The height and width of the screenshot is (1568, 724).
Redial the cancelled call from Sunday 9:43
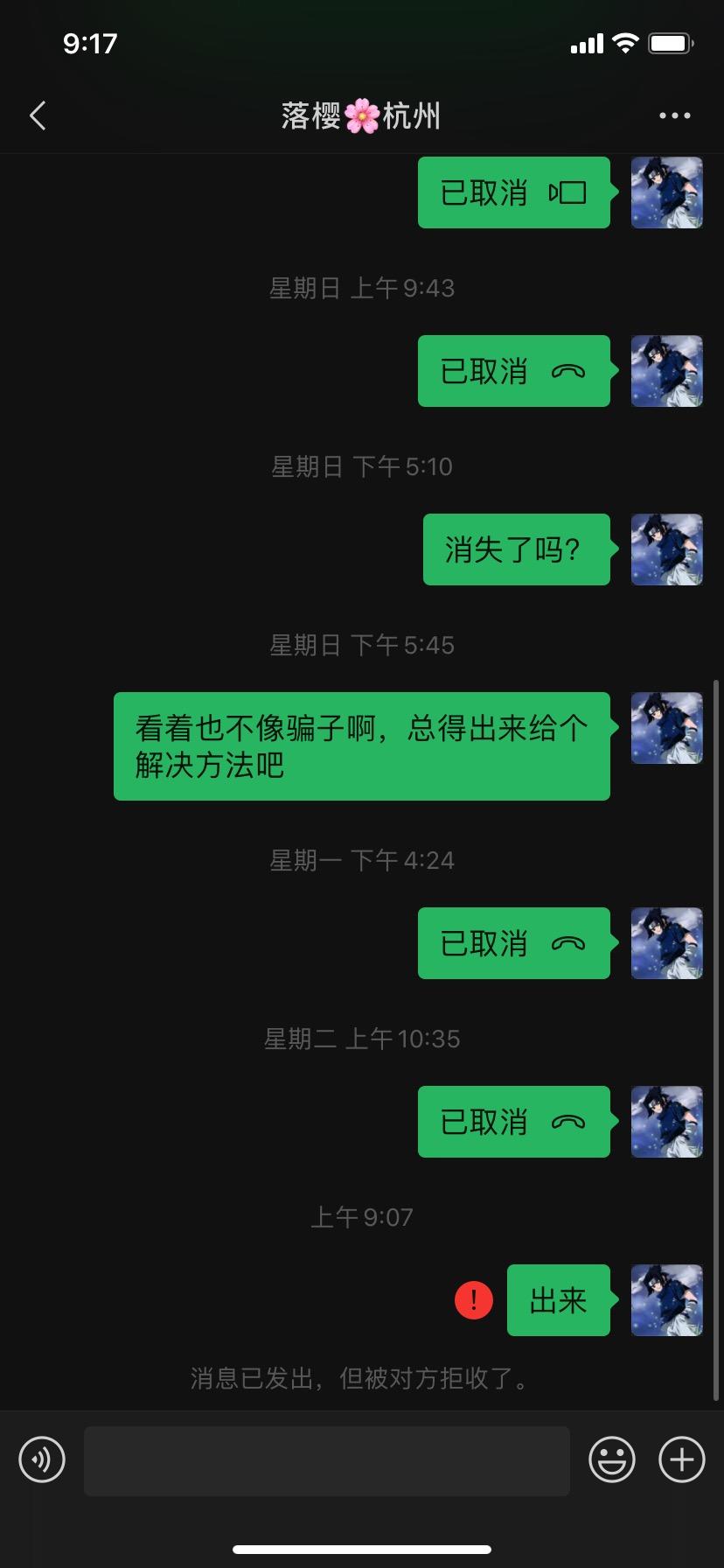(513, 371)
